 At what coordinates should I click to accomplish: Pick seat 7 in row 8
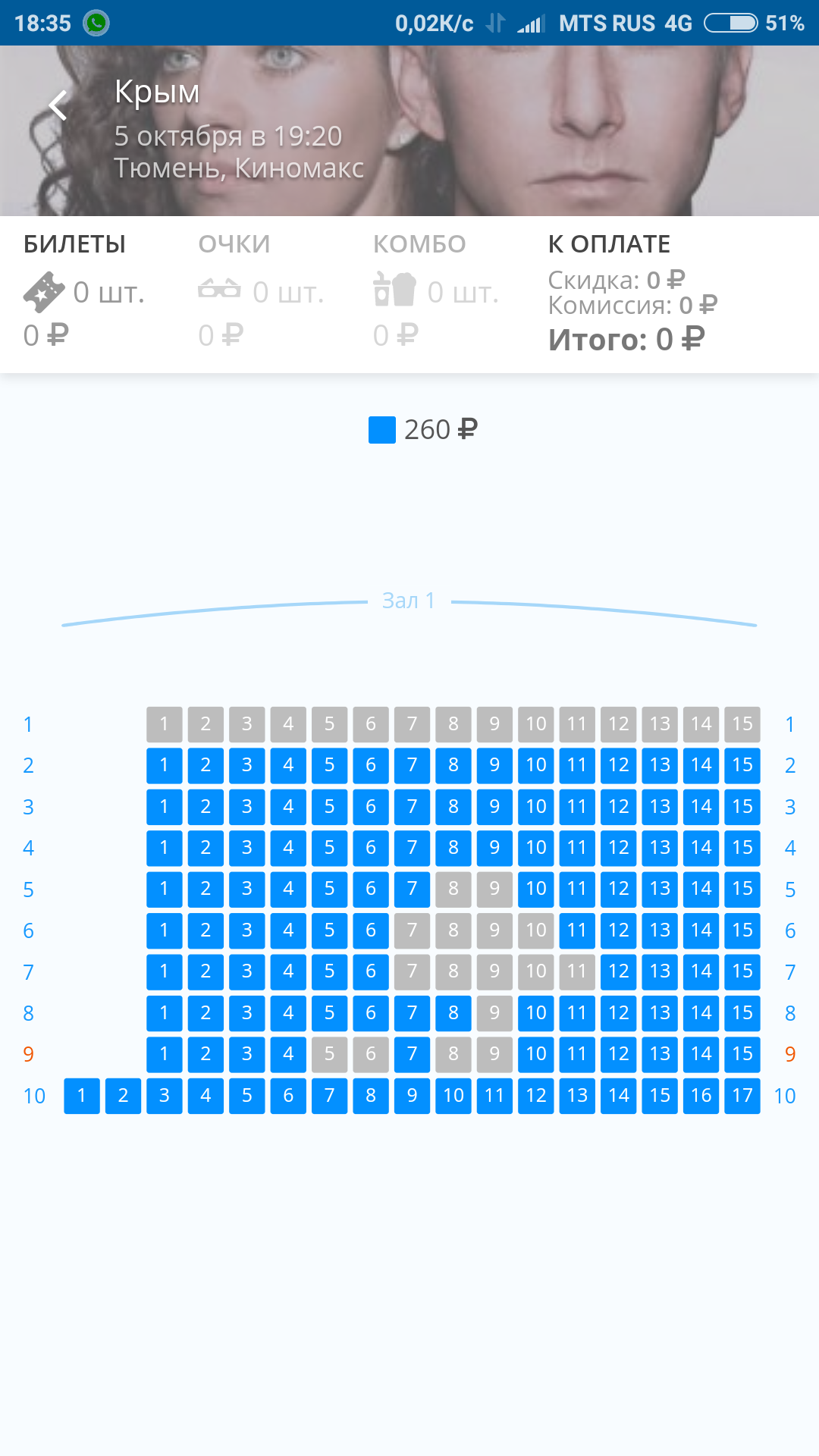point(413,1013)
